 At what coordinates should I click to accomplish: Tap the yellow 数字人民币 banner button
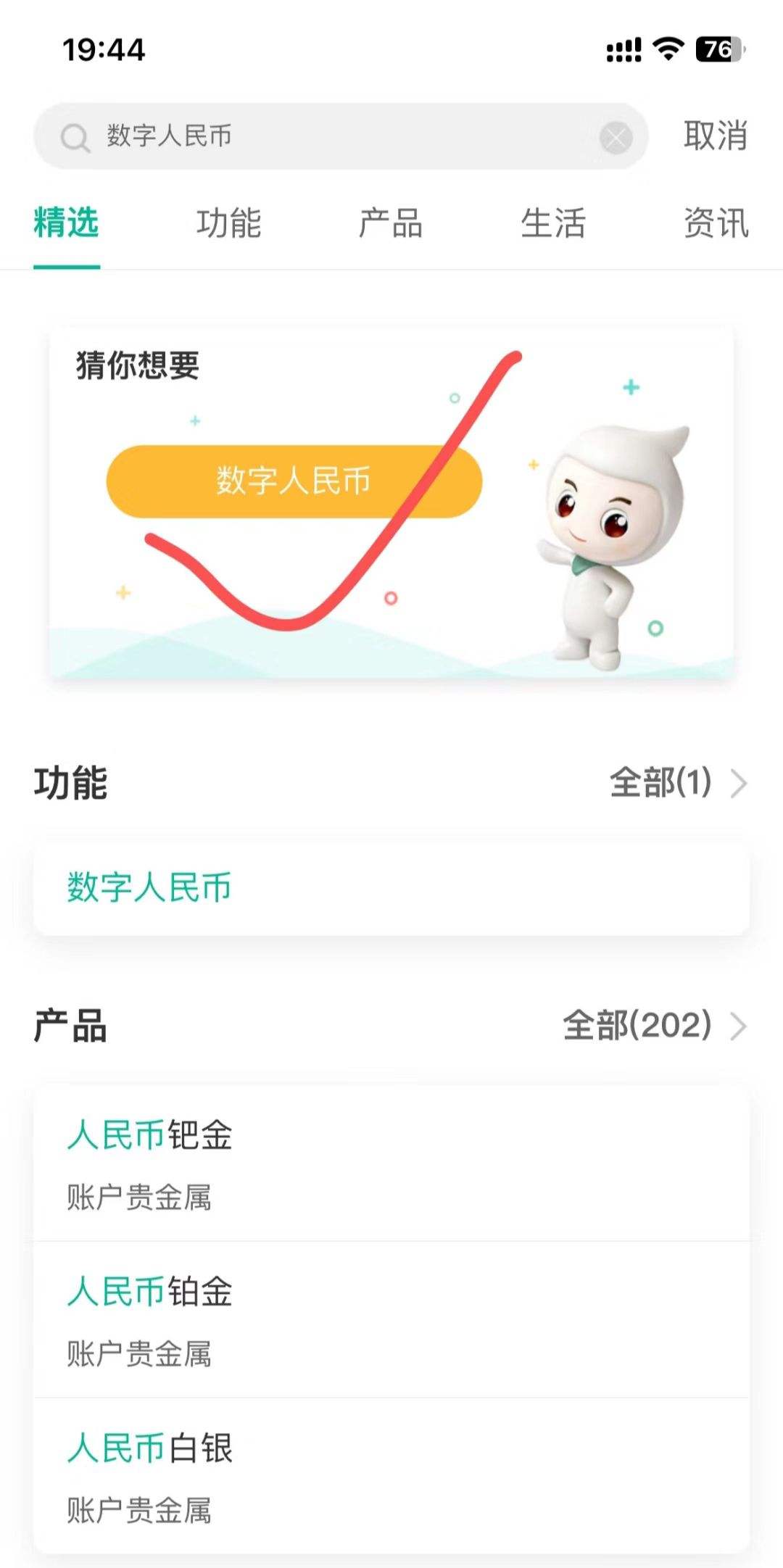pyautogui.click(x=294, y=478)
